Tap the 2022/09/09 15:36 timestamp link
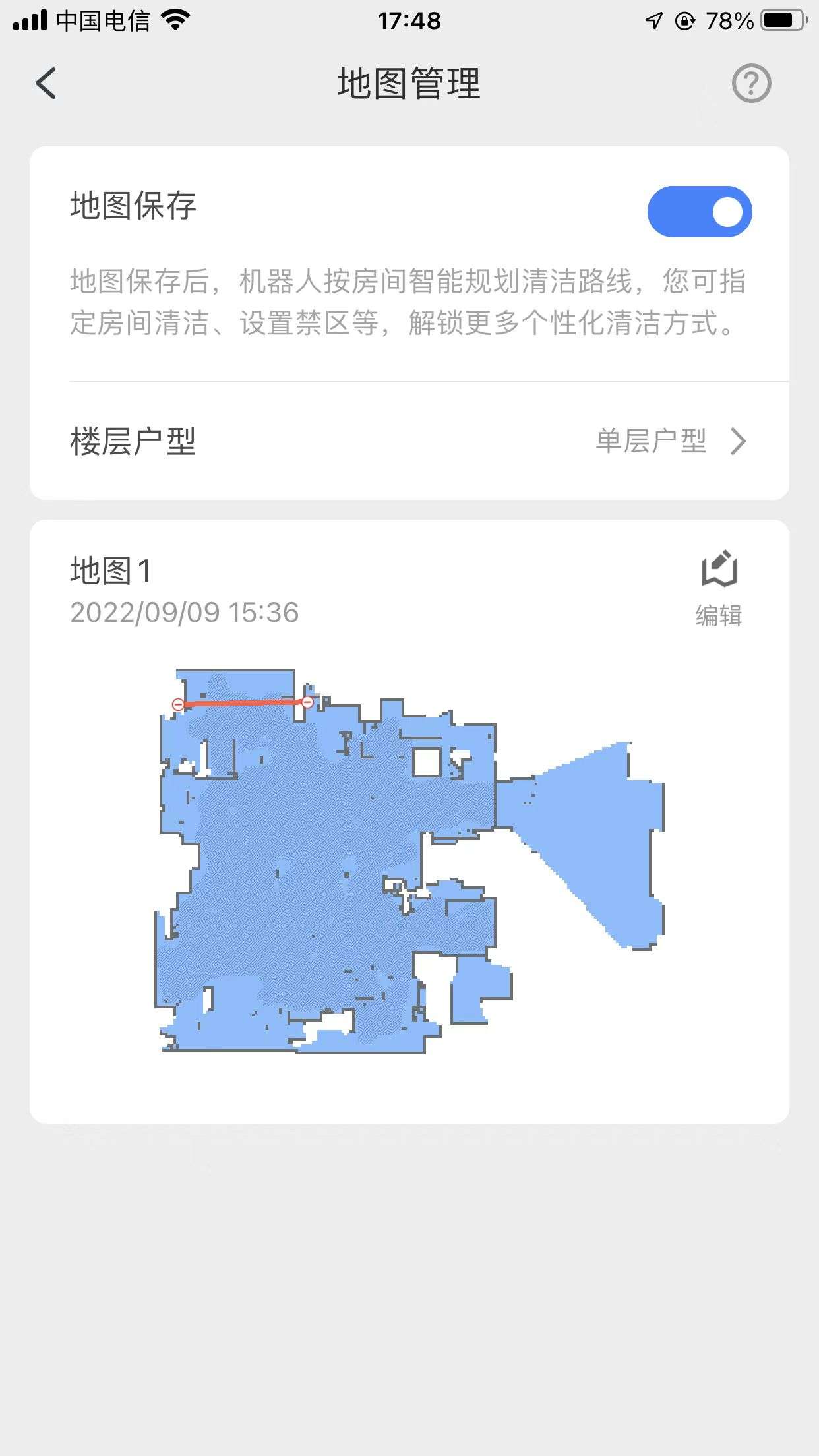This screenshot has height=1456, width=819. point(183,613)
